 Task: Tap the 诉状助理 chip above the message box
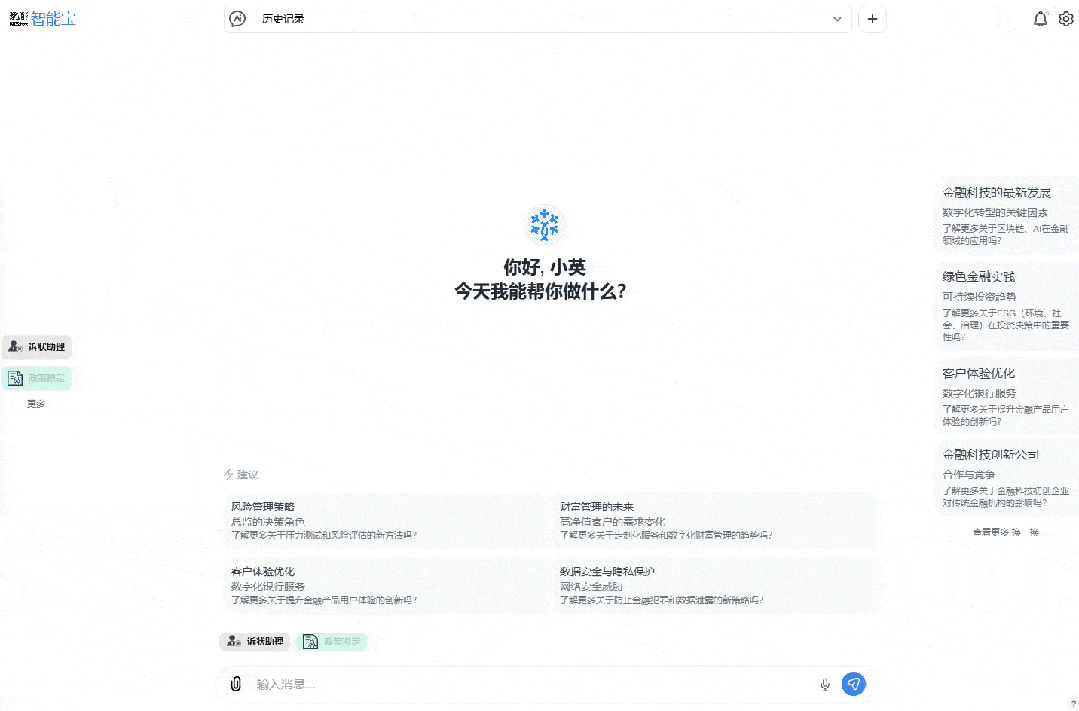pyautogui.click(x=255, y=641)
